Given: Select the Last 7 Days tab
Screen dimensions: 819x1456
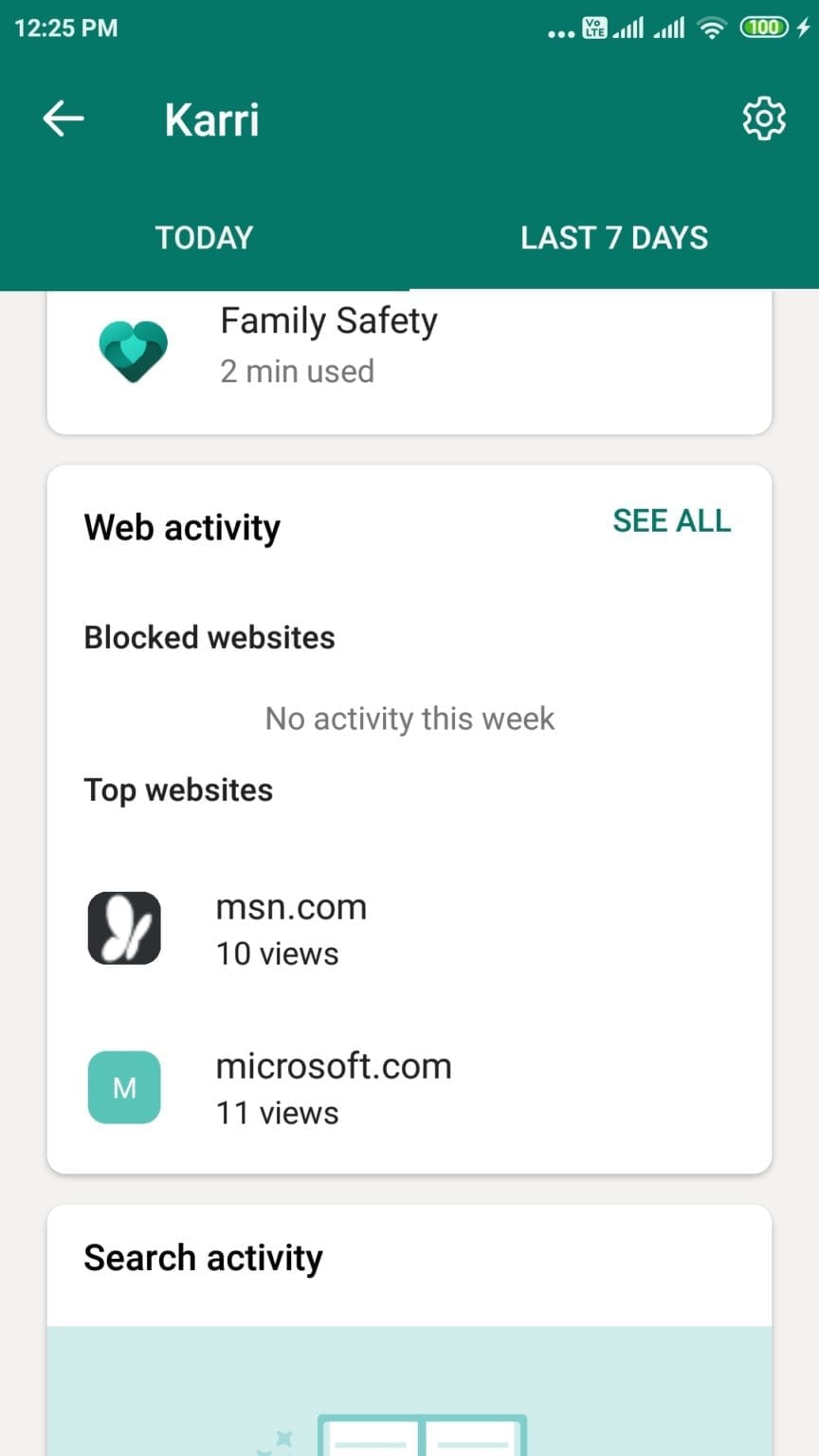Looking at the screenshot, I should (614, 237).
